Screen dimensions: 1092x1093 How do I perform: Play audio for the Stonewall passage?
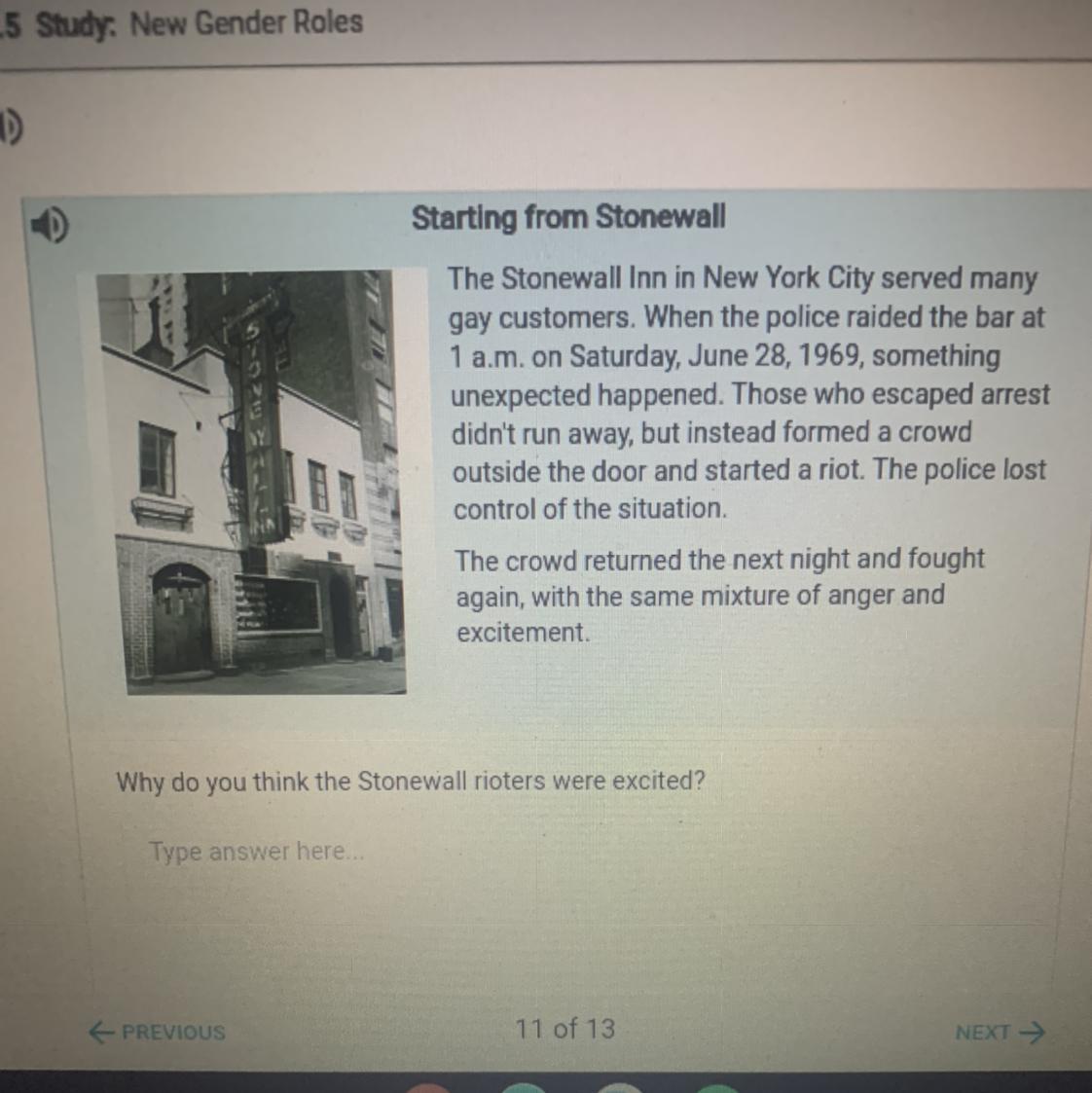(x=49, y=226)
